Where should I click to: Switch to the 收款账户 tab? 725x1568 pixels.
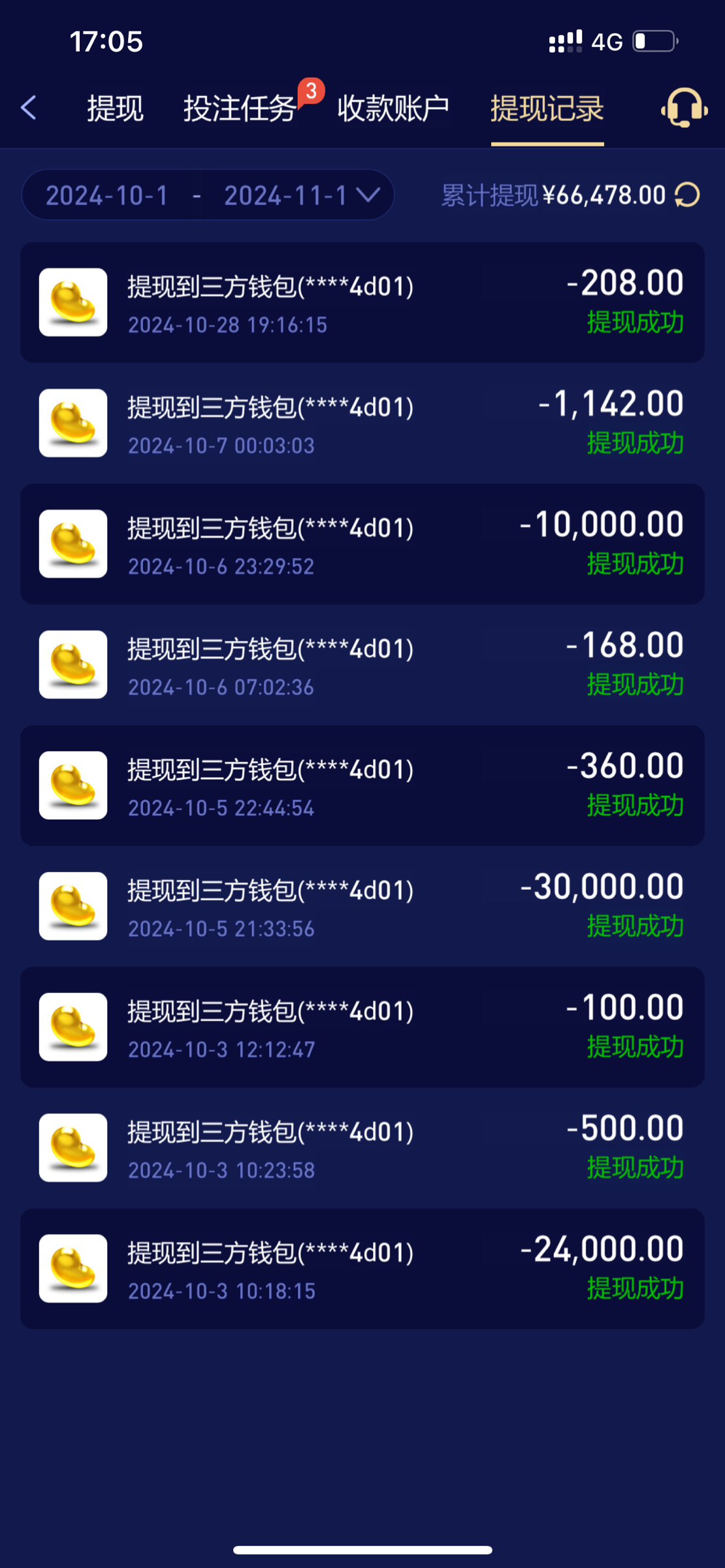pos(393,108)
